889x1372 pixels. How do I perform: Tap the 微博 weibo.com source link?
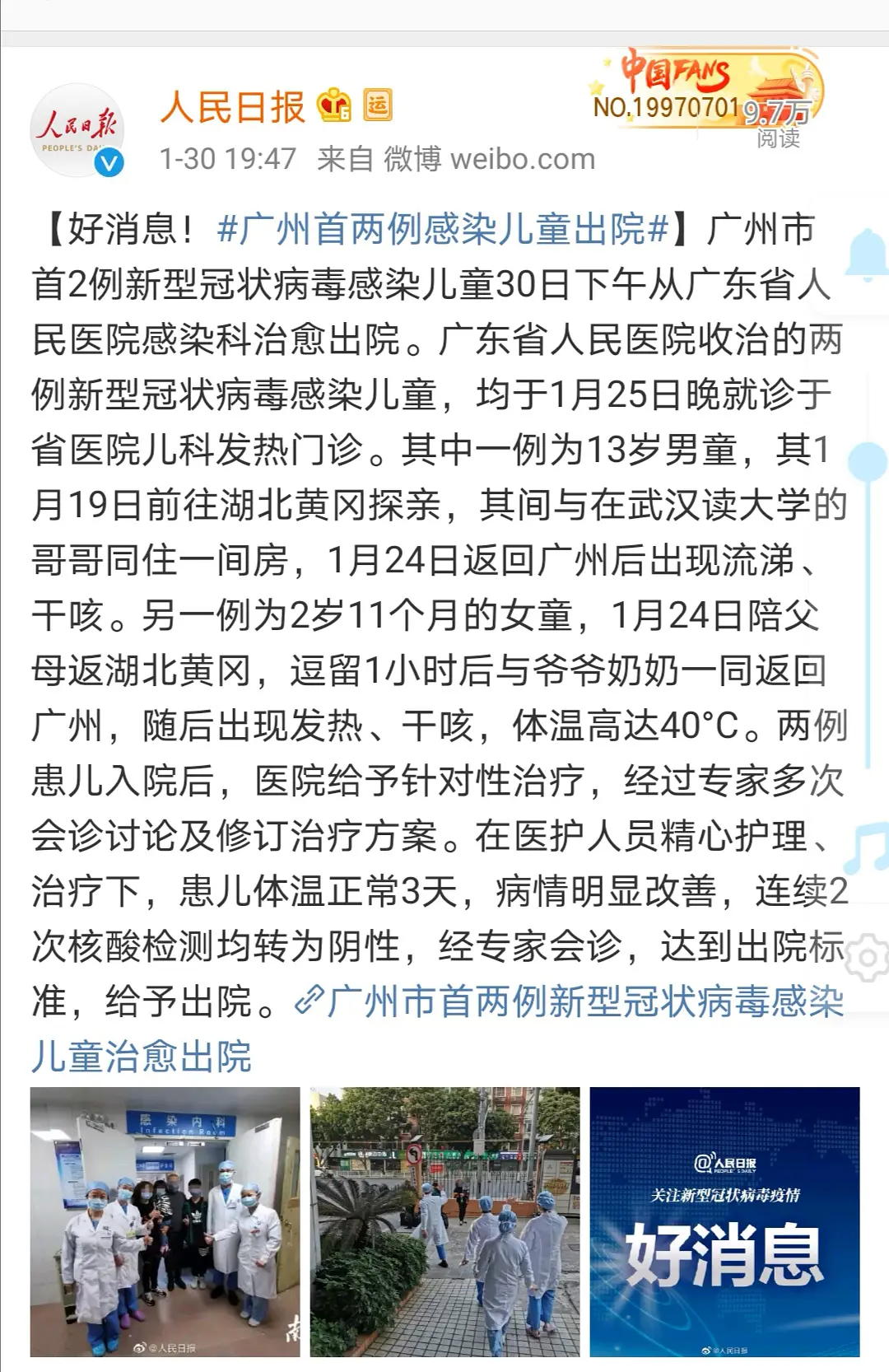489,159
